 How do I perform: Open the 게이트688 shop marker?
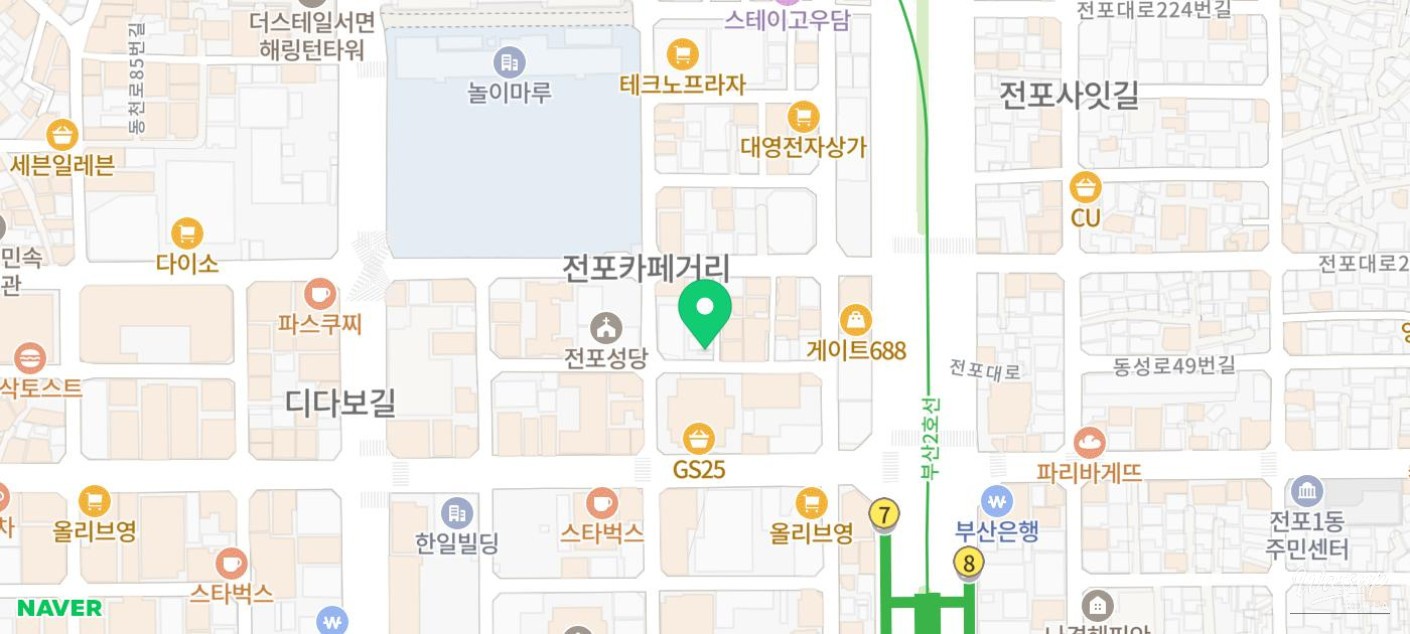coord(856,320)
